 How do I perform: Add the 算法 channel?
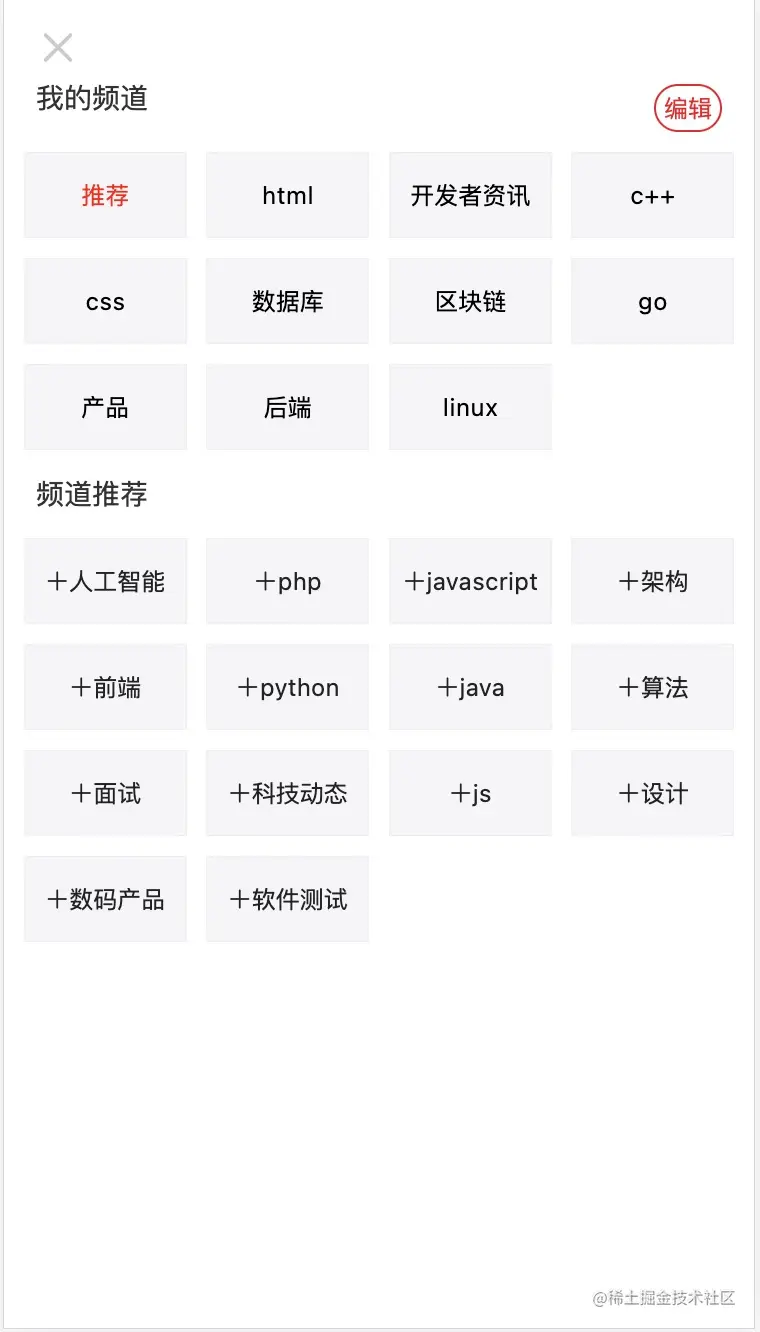(652, 687)
